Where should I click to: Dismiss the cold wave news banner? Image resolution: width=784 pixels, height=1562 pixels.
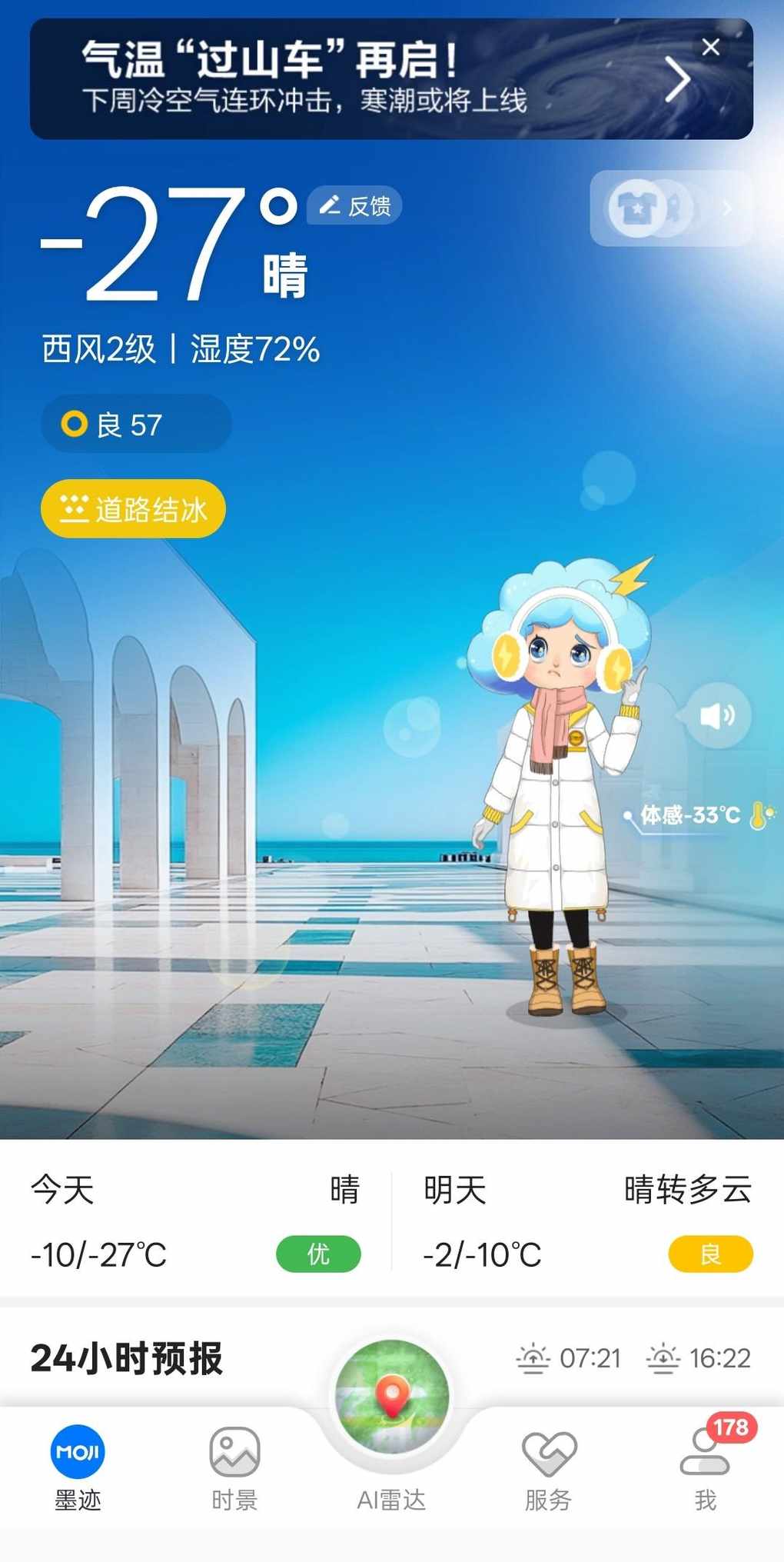click(x=711, y=48)
